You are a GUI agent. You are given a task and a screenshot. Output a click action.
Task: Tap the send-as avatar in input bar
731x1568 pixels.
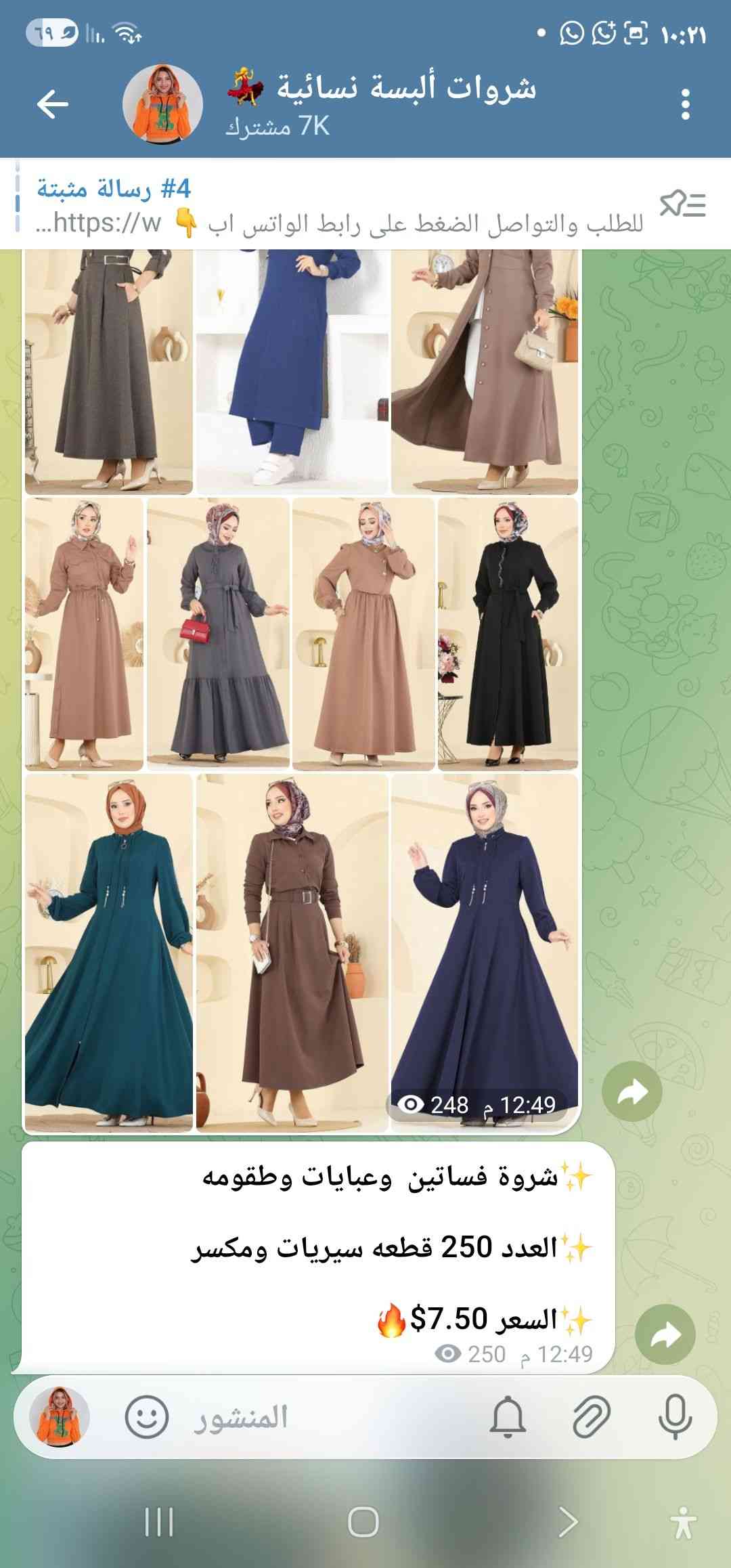pyautogui.click(x=60, y=1416)
